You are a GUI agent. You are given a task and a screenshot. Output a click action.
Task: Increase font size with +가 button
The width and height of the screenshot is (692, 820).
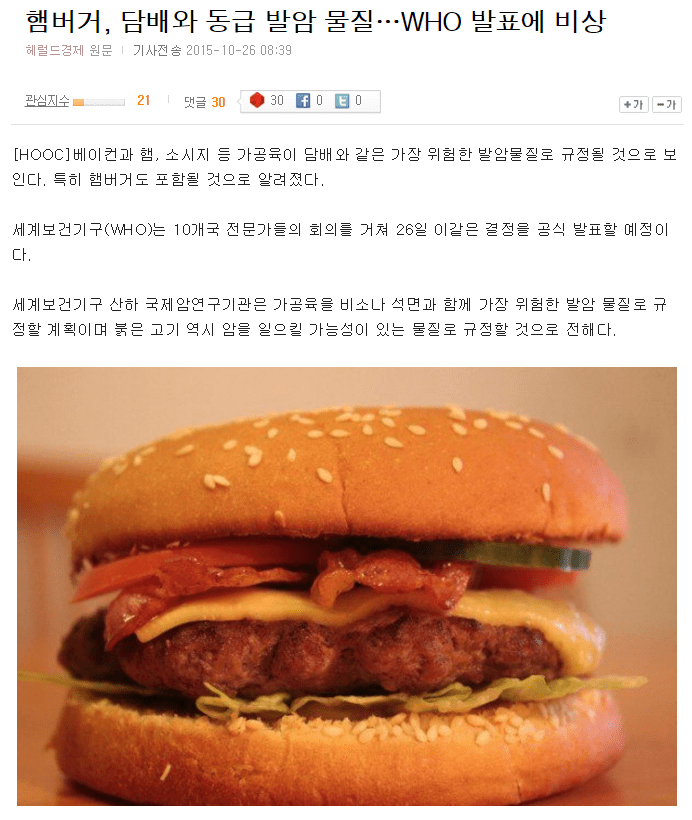(633, 104)
